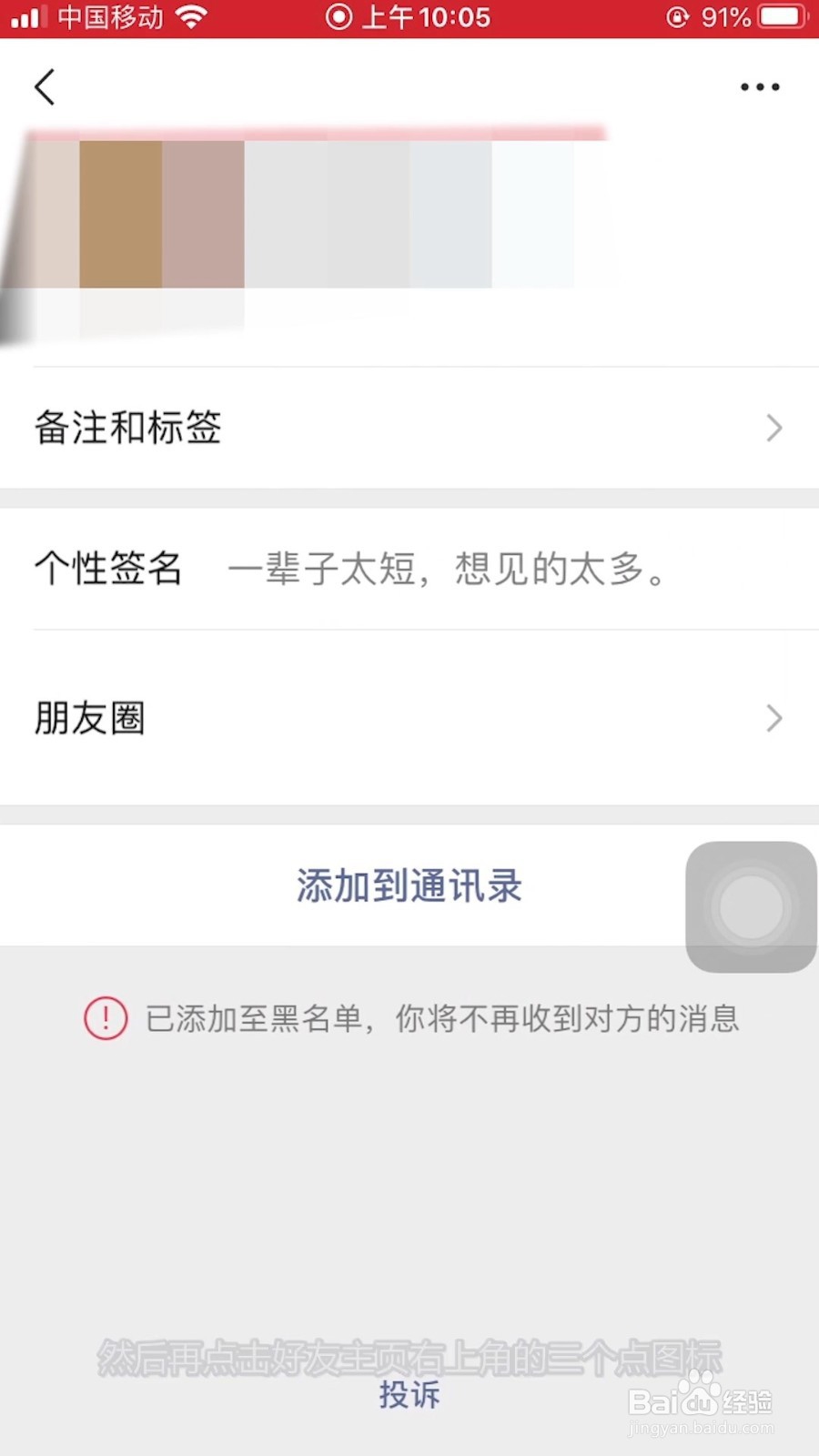
Task: Toggle the blacklist status message row
Action: click(409, 1018)
